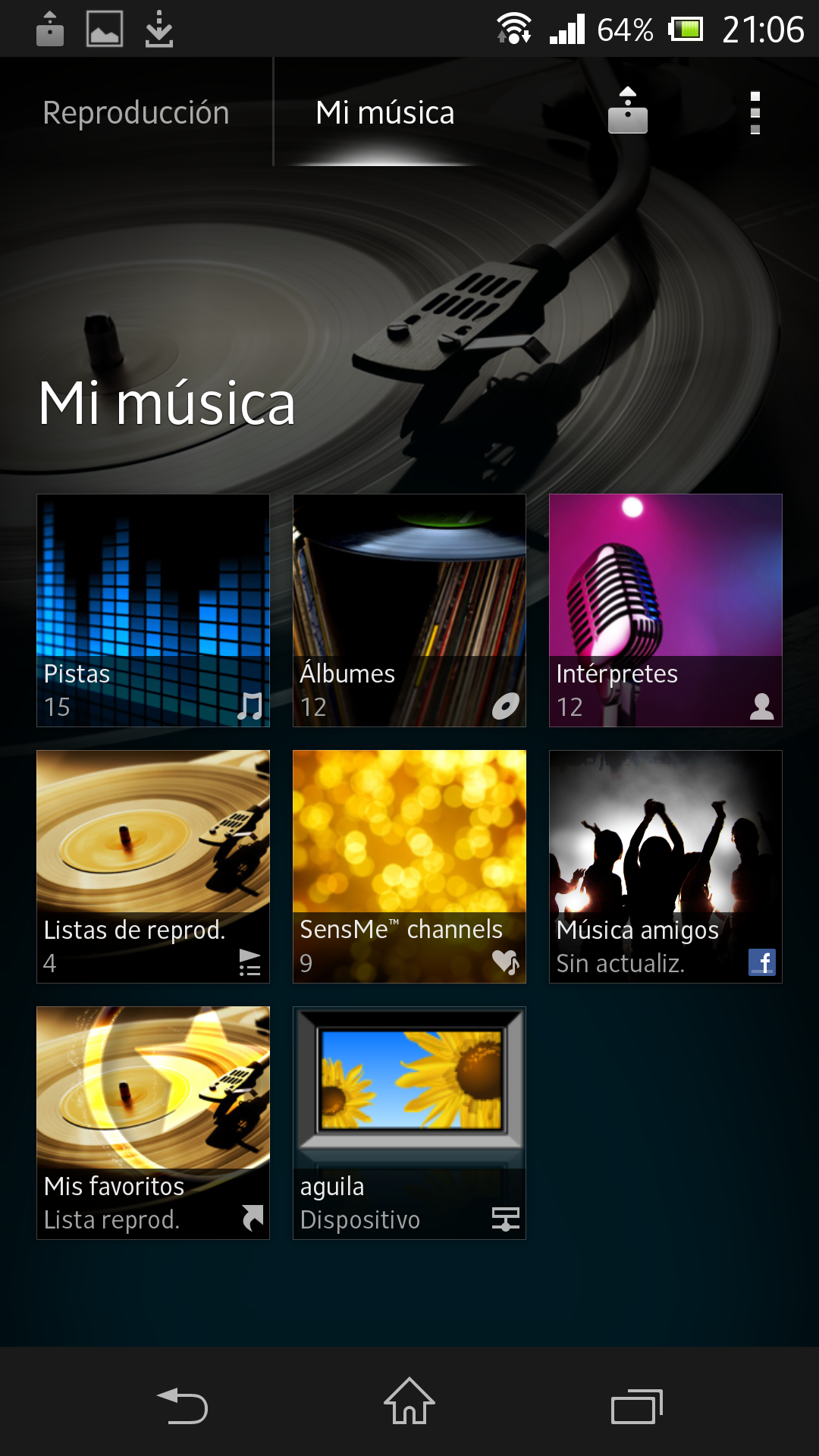This screenshot has width=819, height=1456.
Task: Open the Música amigos tile
Action: pos(666,867)
